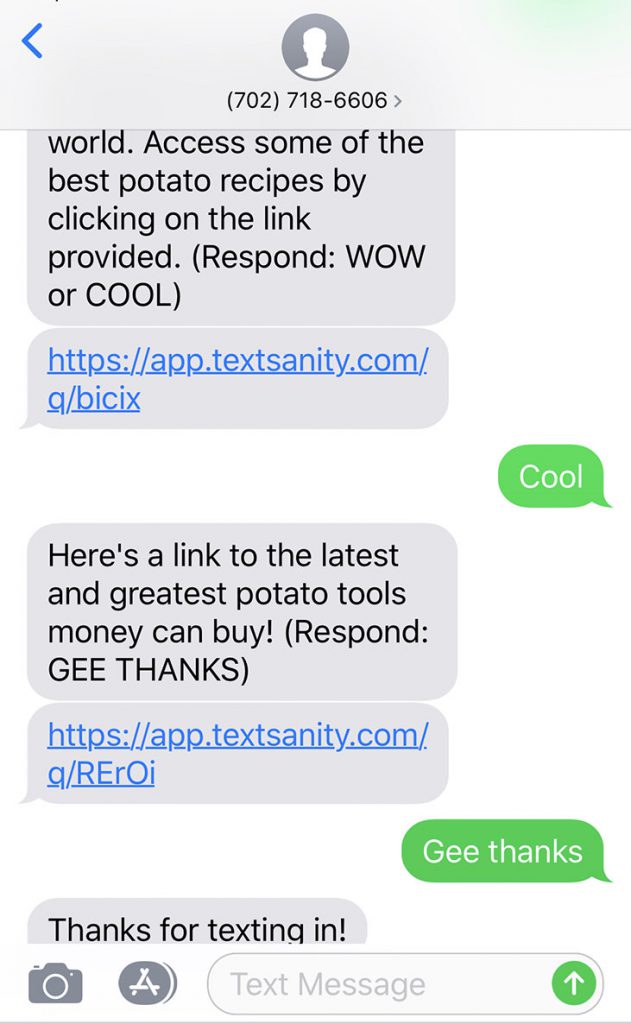Go back to the messages list
Image resolution: width=631 pixels, height=1024 pixels.
pyautogui.click(x=32, y=40)
